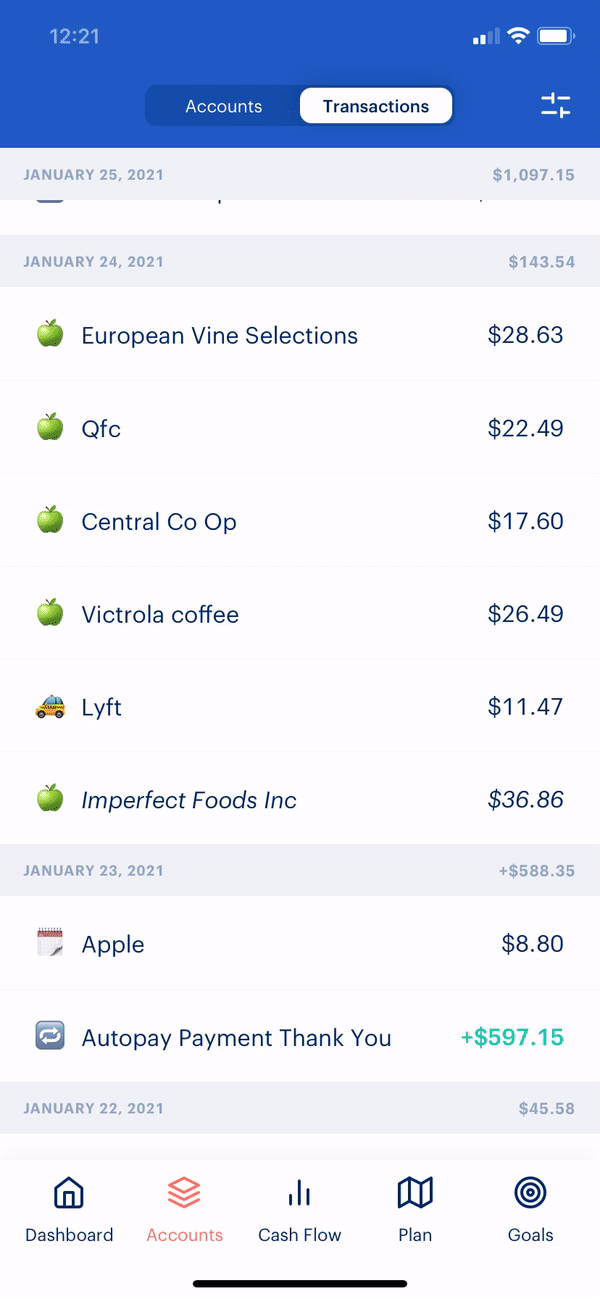View the Central Co Op transaction
600x1299 pixels.
(x=300, y=520)
